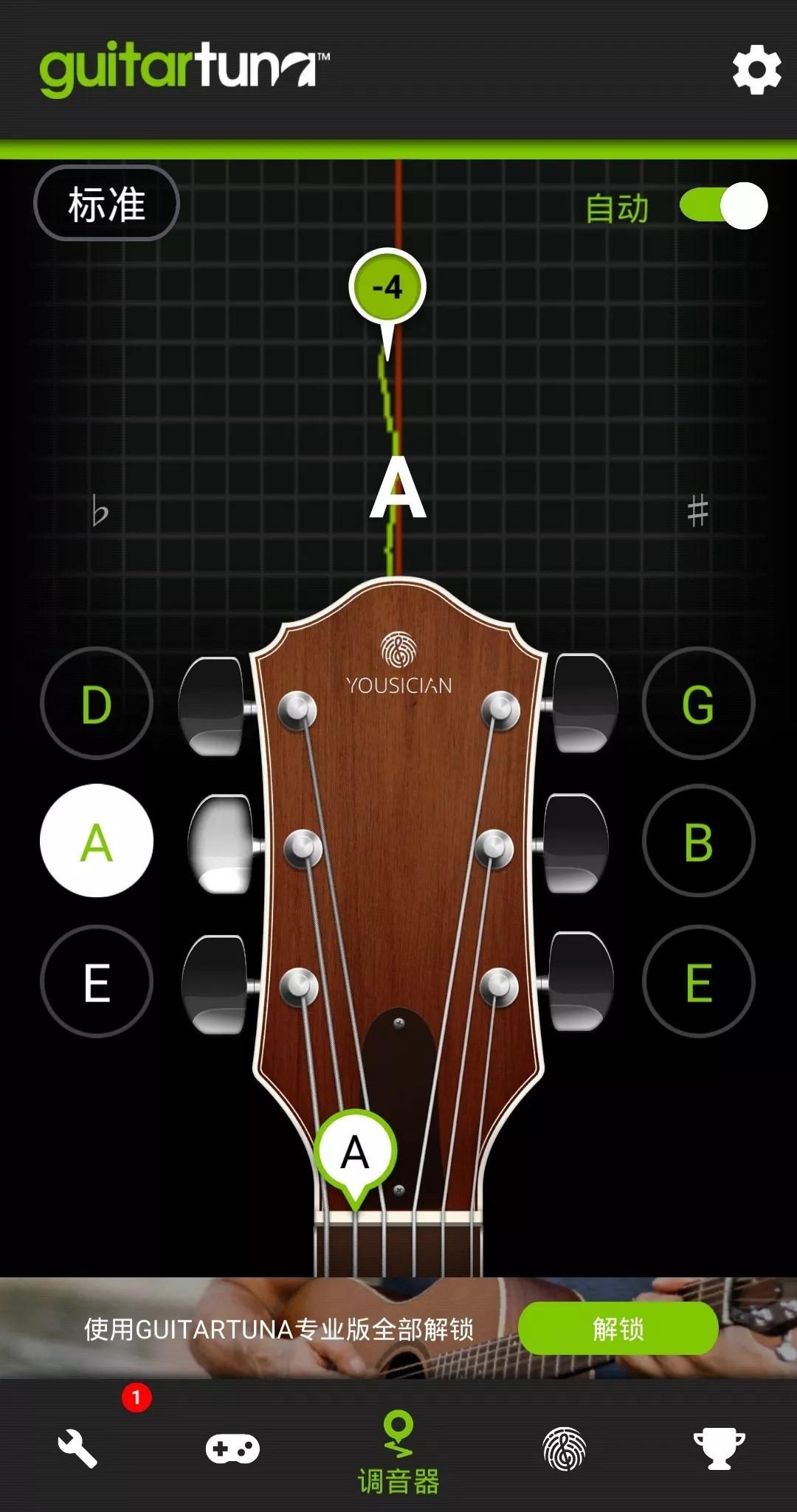Select the D string button

click(97, 703)
